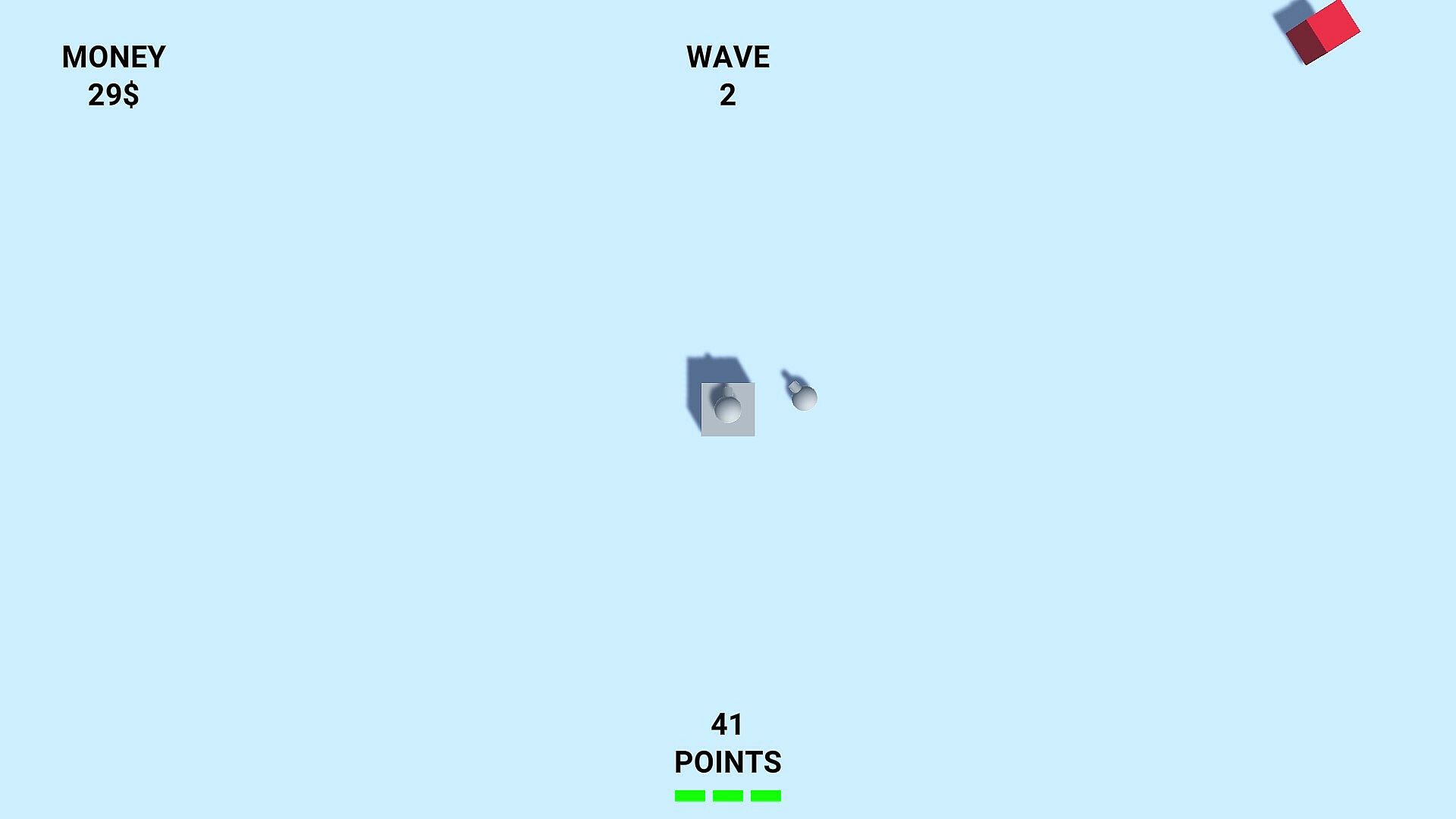Image resolution: width=1456 pixels, height=819 pixels.
Task: Select the central turret on gray base
Action: (x=727, y=409)
